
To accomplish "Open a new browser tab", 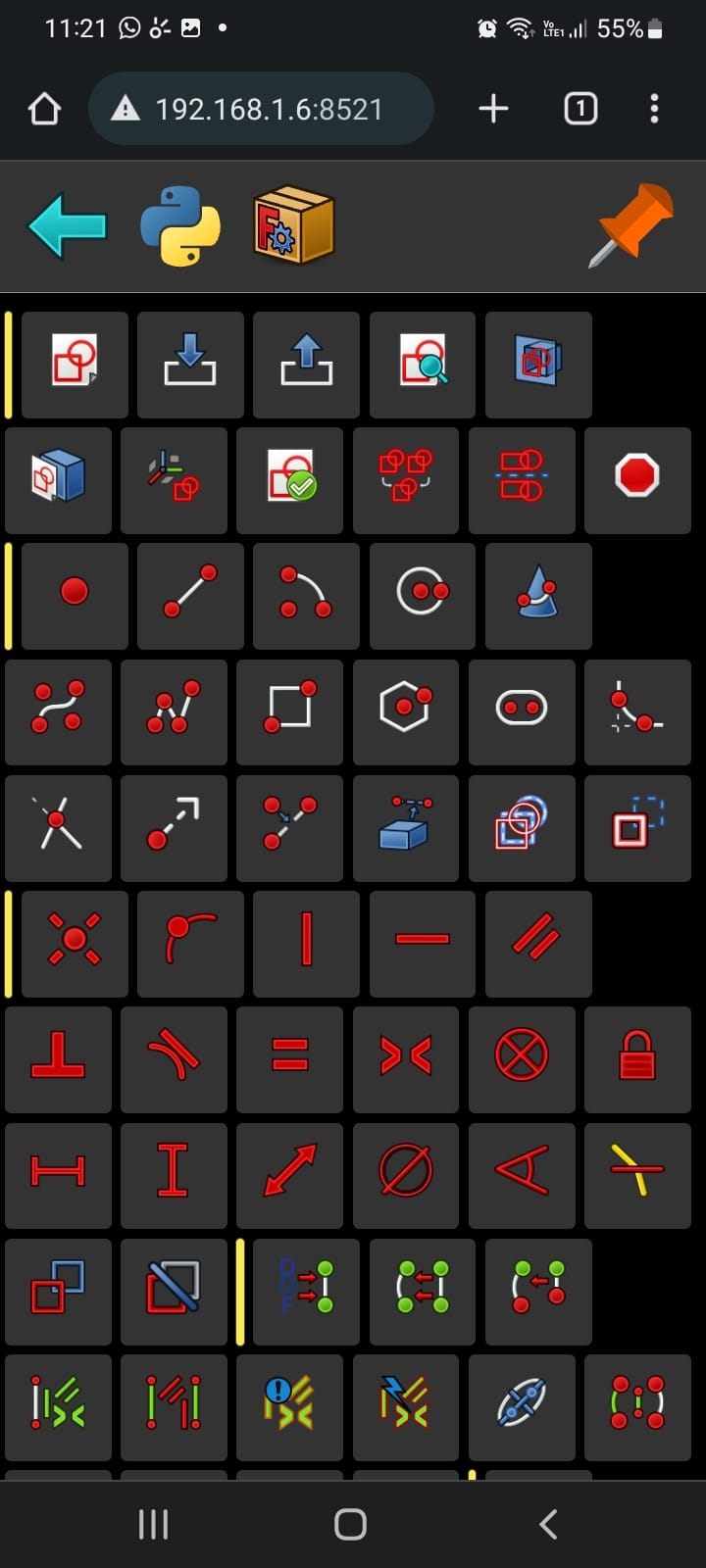I will [493, 109].
